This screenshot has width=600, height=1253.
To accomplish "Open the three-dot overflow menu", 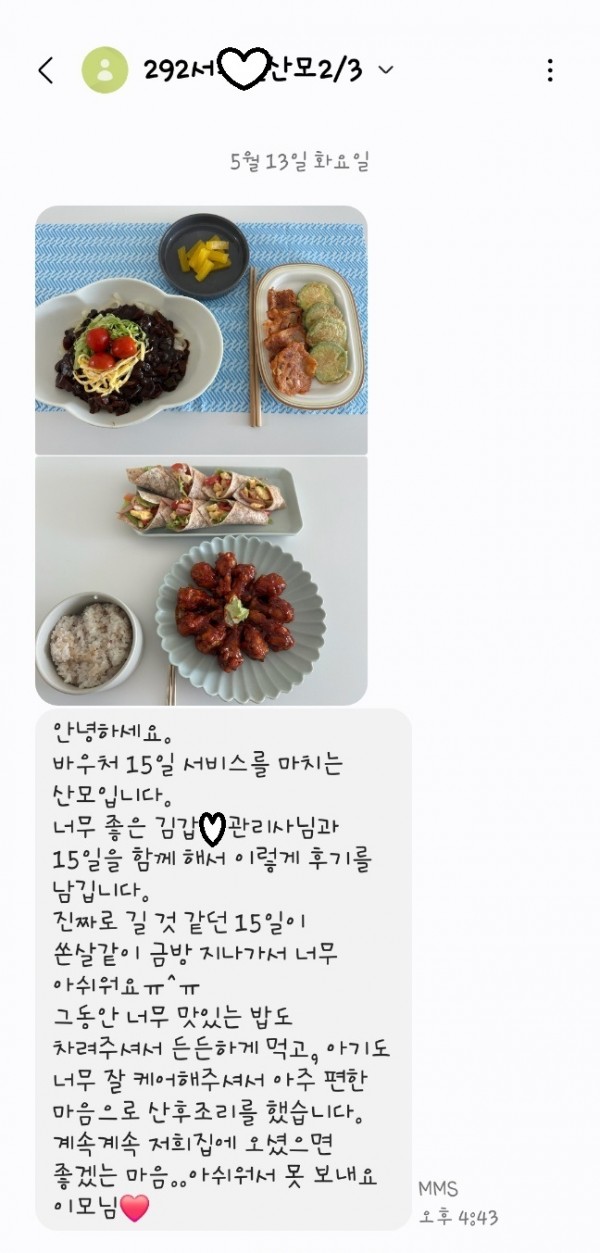I will (550, 70).
